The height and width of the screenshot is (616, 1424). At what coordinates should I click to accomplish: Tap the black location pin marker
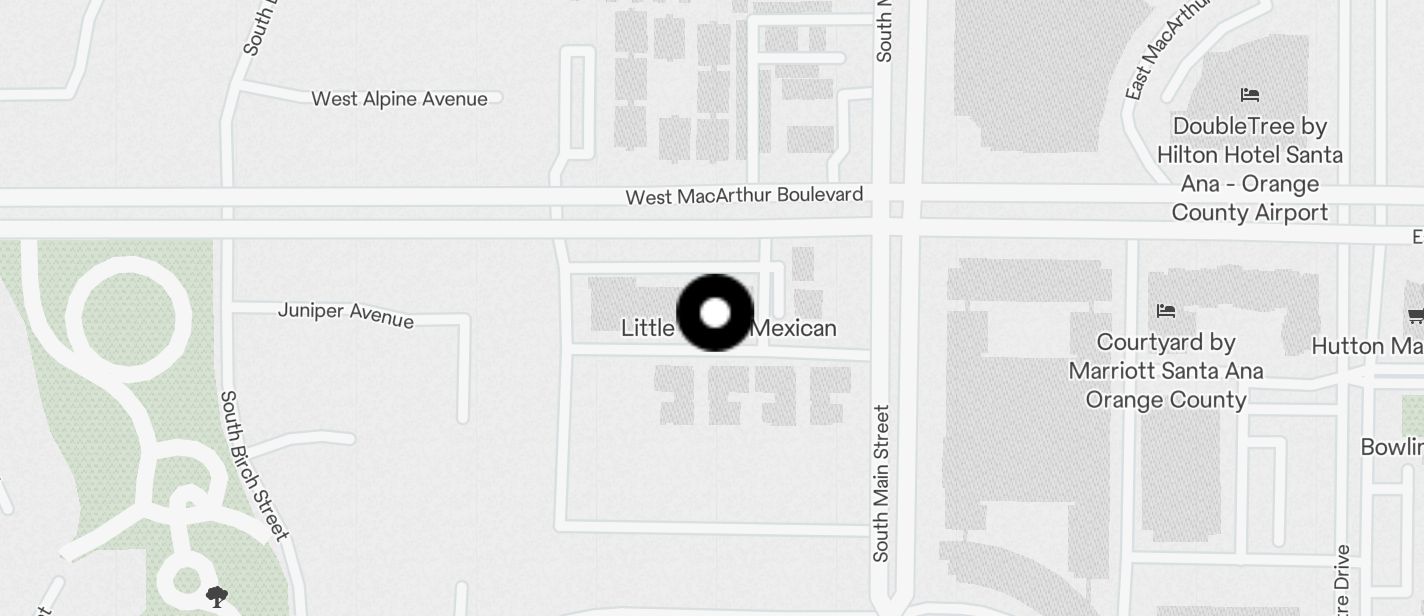715,313
